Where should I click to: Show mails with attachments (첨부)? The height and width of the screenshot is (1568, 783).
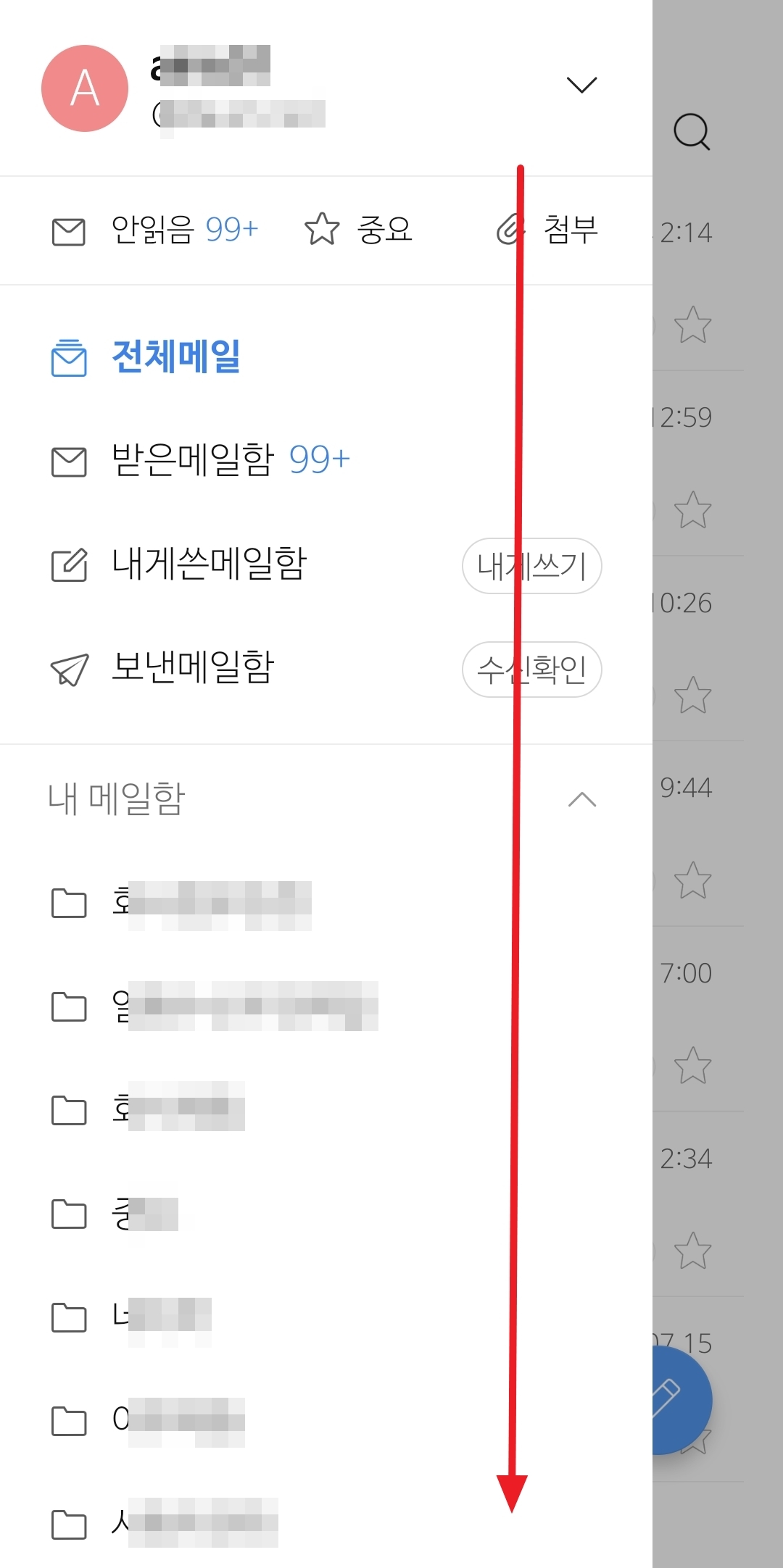click(548, 230)
